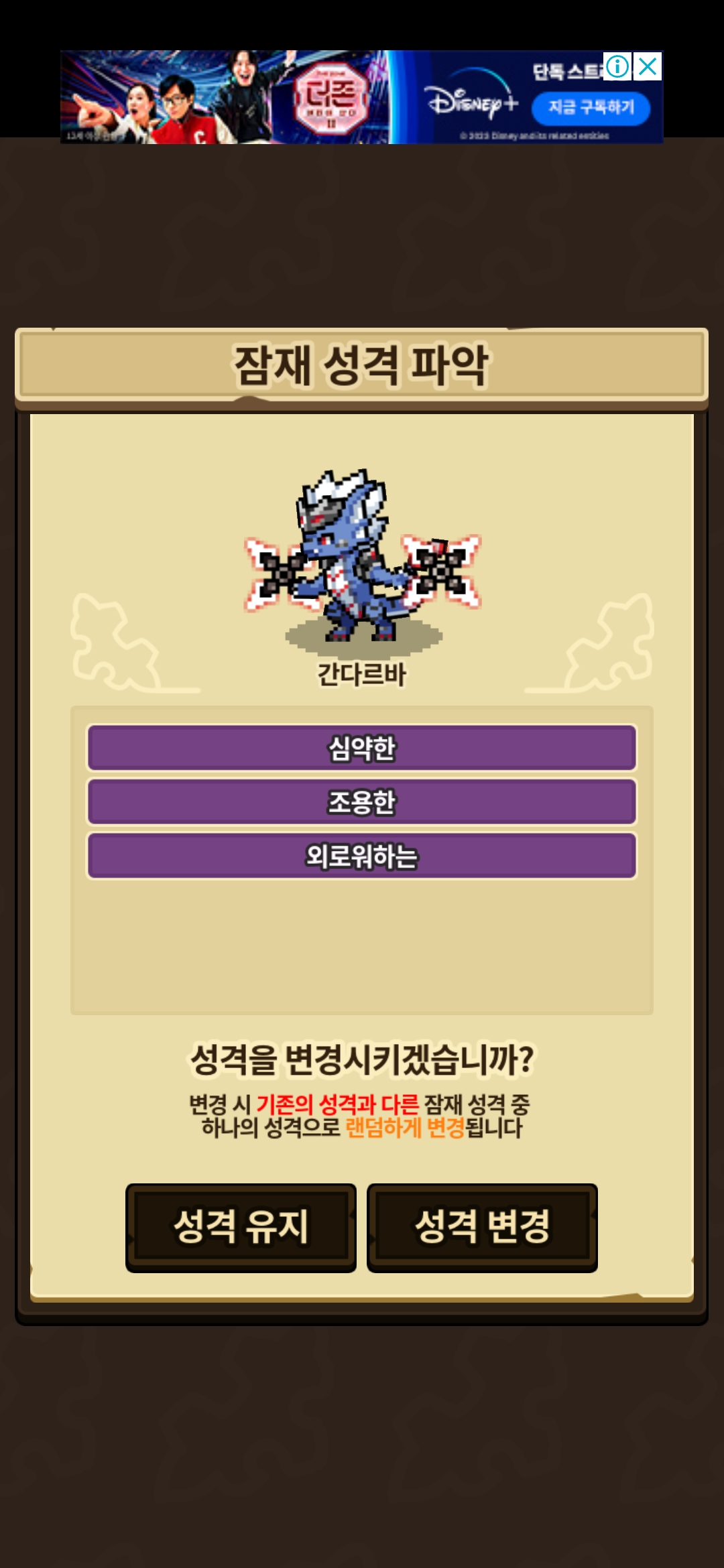Open the ad info icon
The width and height of the screenshot is (724, 1568).
[x=617, y=66]
